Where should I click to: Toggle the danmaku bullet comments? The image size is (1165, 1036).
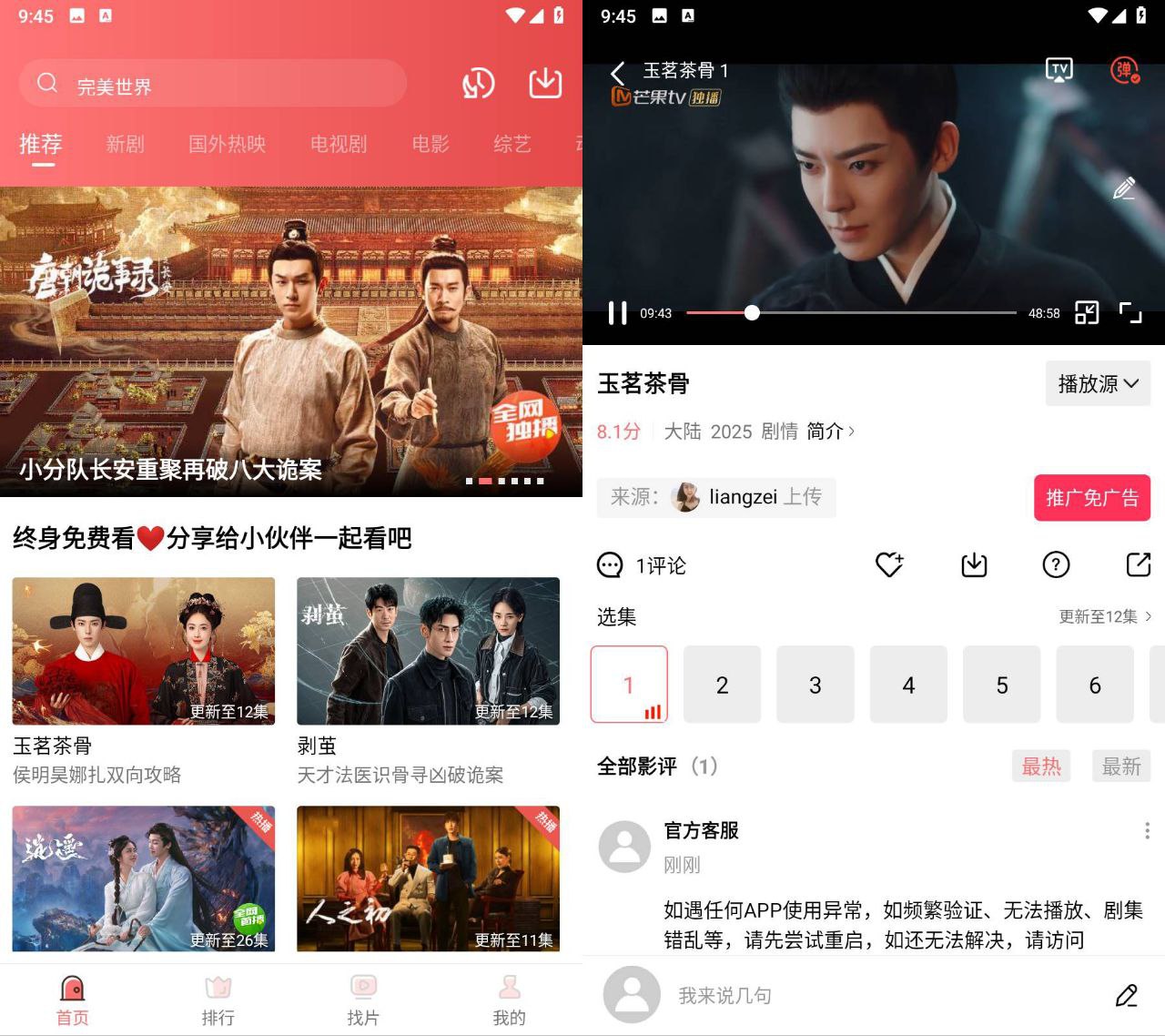tap(1125, 70)
